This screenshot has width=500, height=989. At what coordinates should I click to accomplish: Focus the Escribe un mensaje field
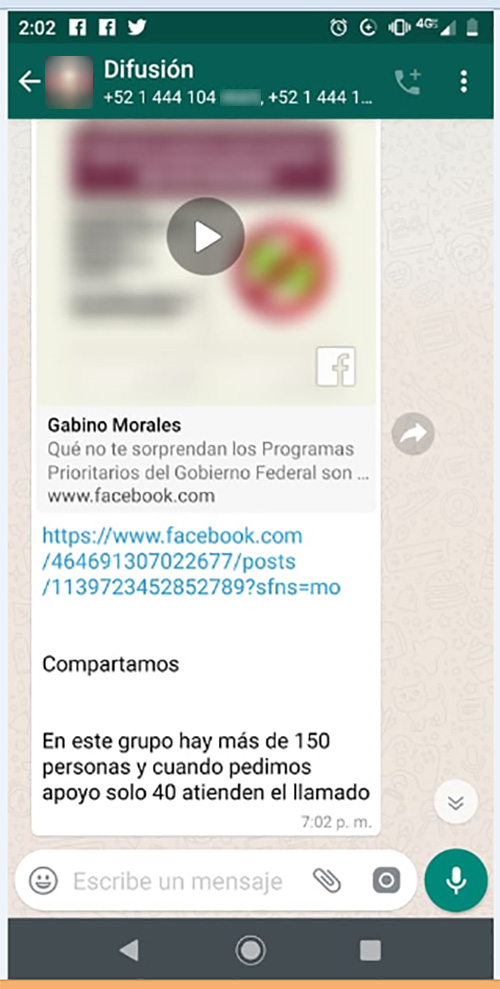(178, 881)
